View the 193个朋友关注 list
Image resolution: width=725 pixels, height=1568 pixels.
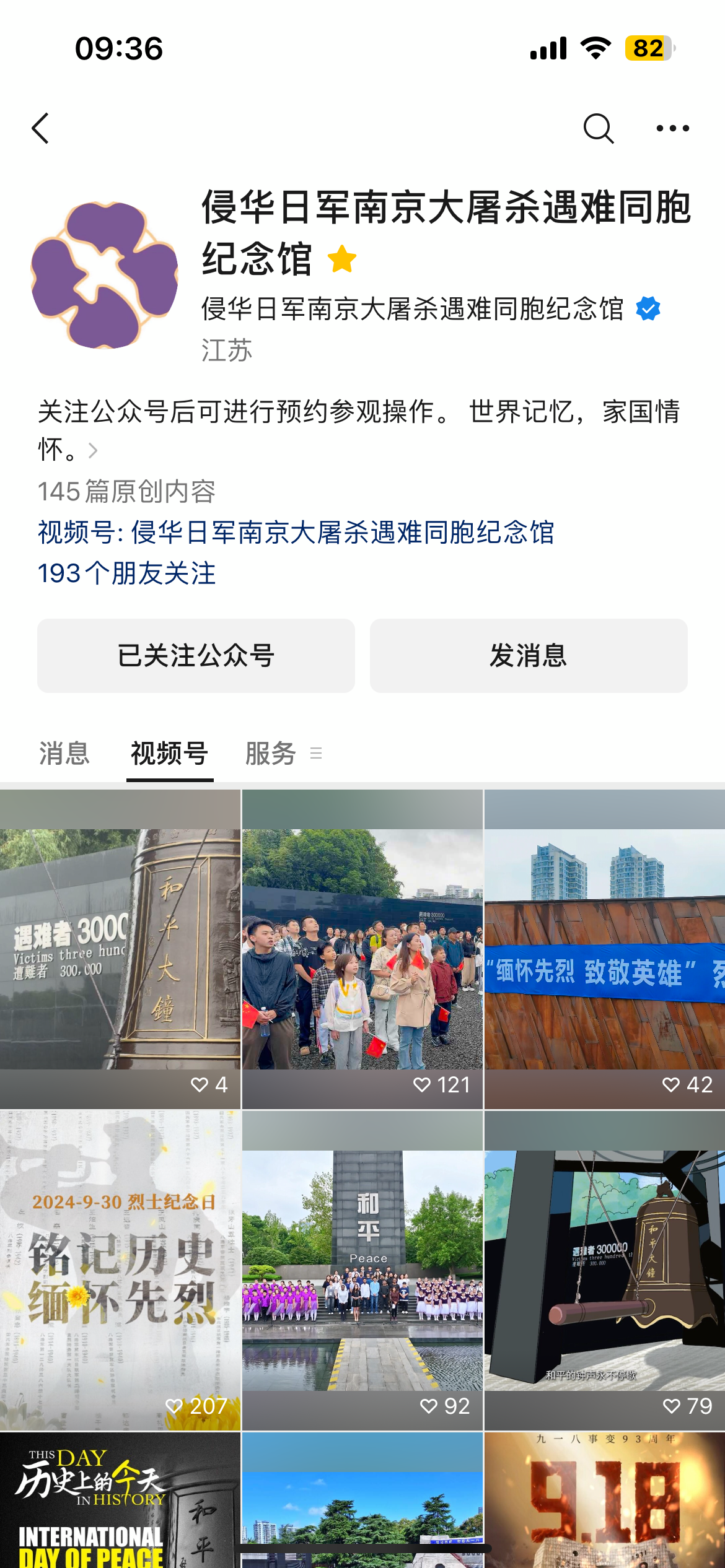127,573
